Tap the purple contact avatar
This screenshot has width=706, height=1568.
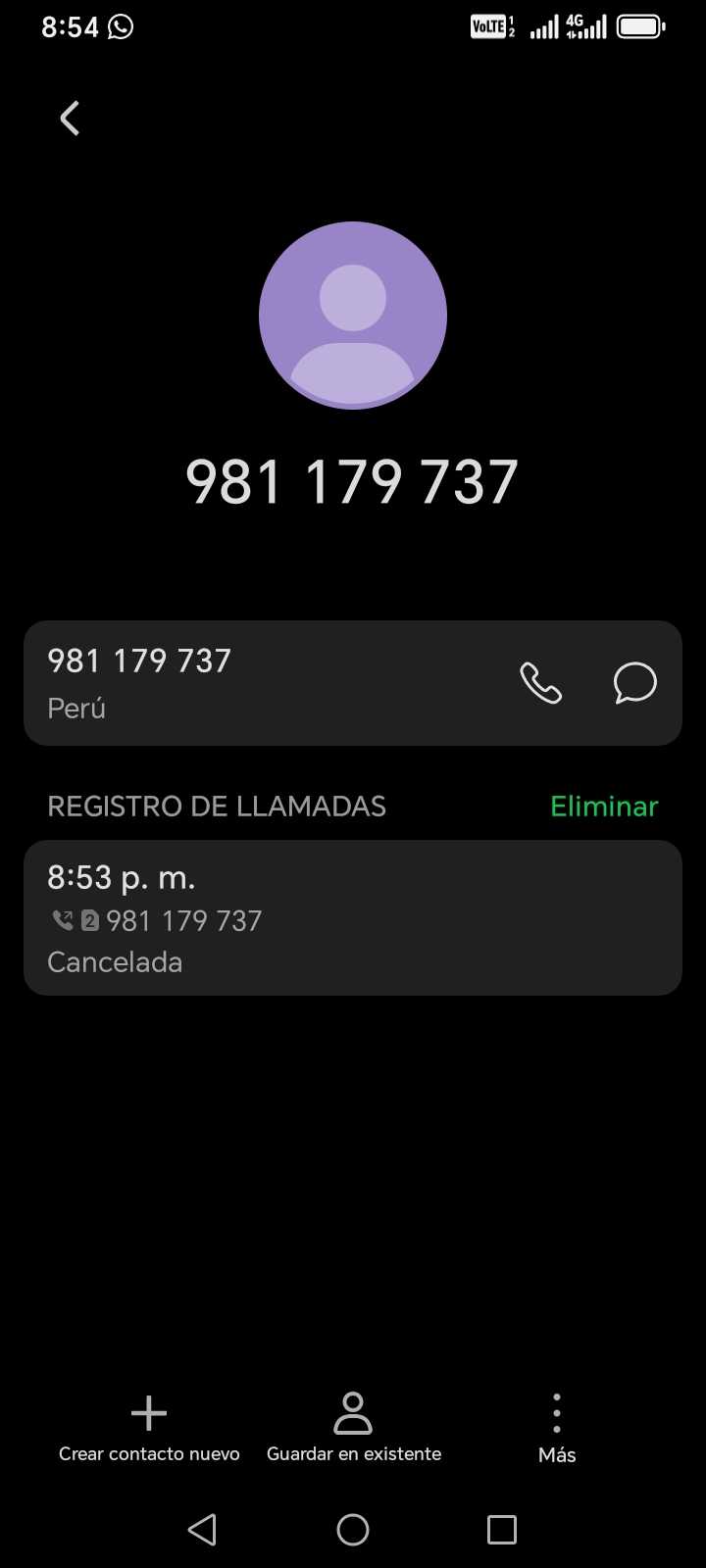coord(353,316)
